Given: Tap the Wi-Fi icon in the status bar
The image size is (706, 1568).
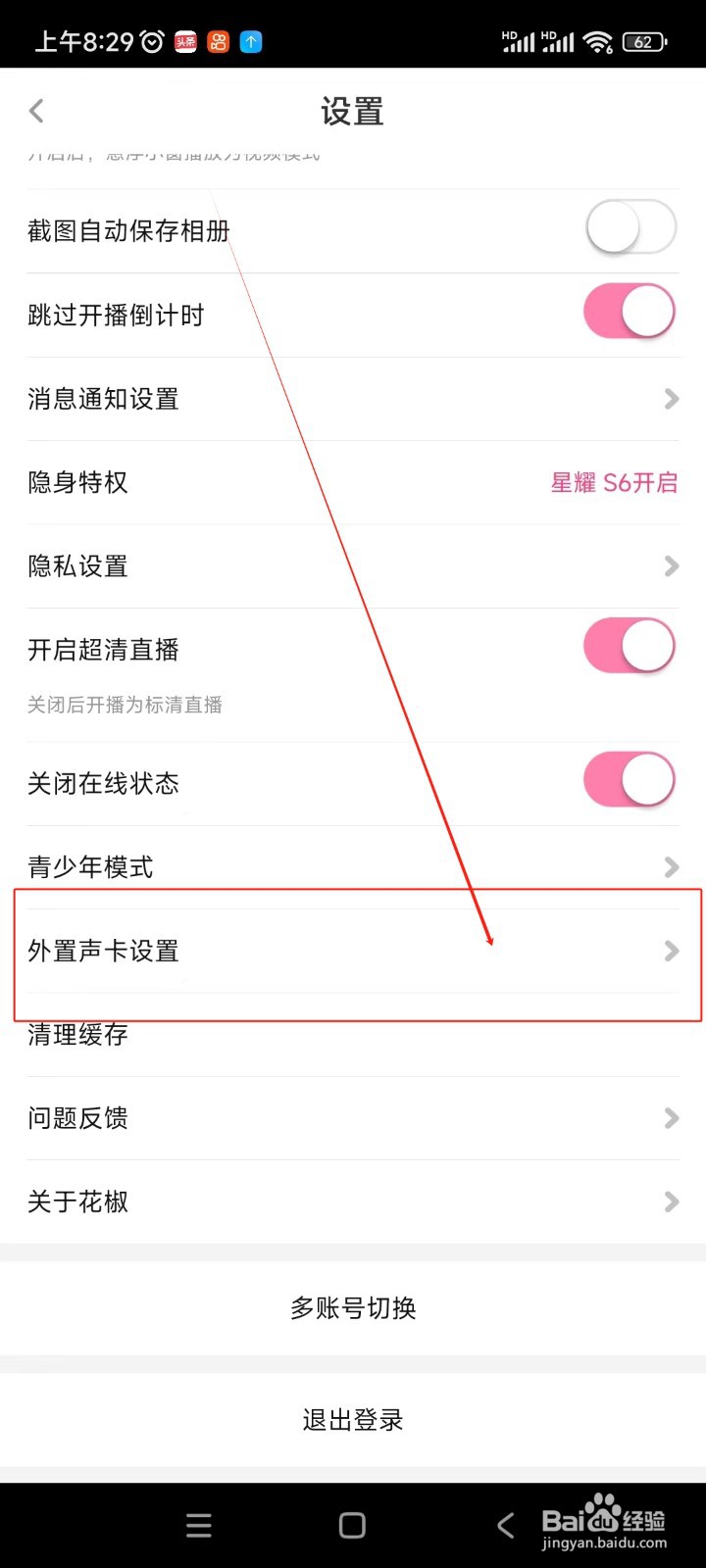Looking at the screenshot, I should pos(598,41).
